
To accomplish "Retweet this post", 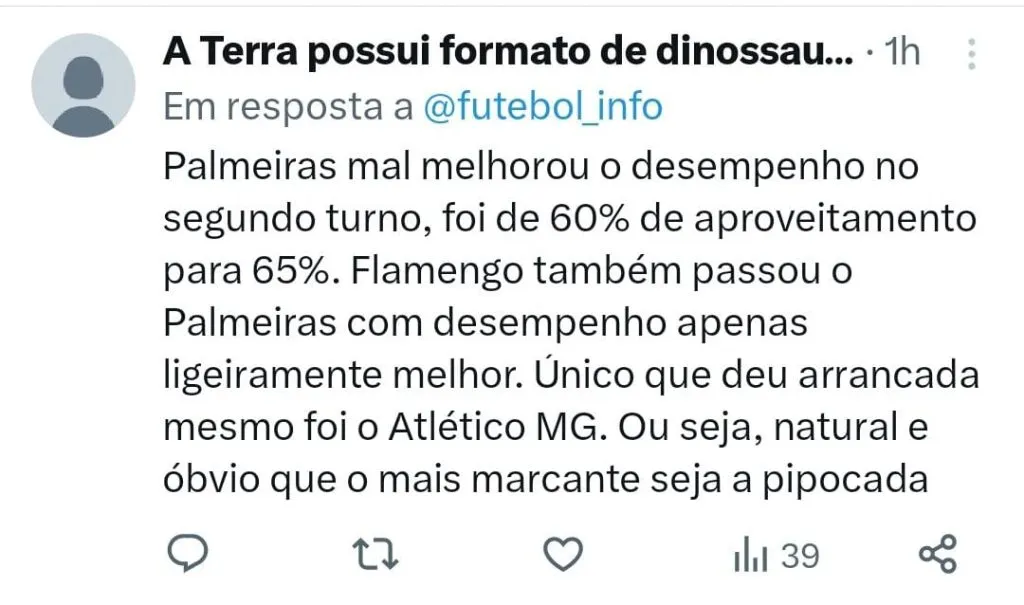I will 376,554.
